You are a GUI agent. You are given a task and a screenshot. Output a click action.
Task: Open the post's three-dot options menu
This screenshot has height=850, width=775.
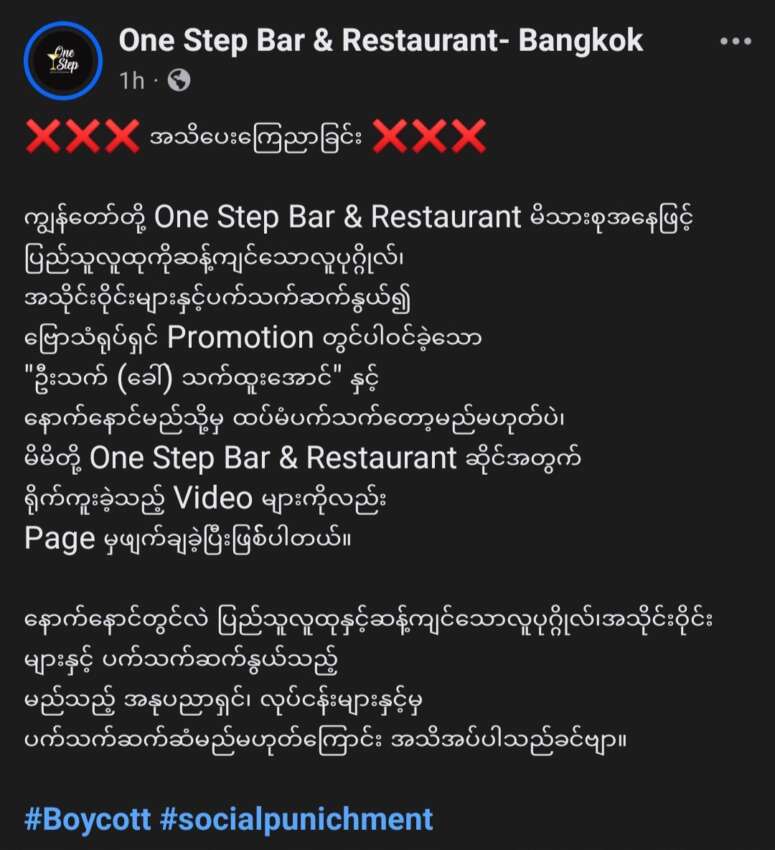(x=735, y=42)
